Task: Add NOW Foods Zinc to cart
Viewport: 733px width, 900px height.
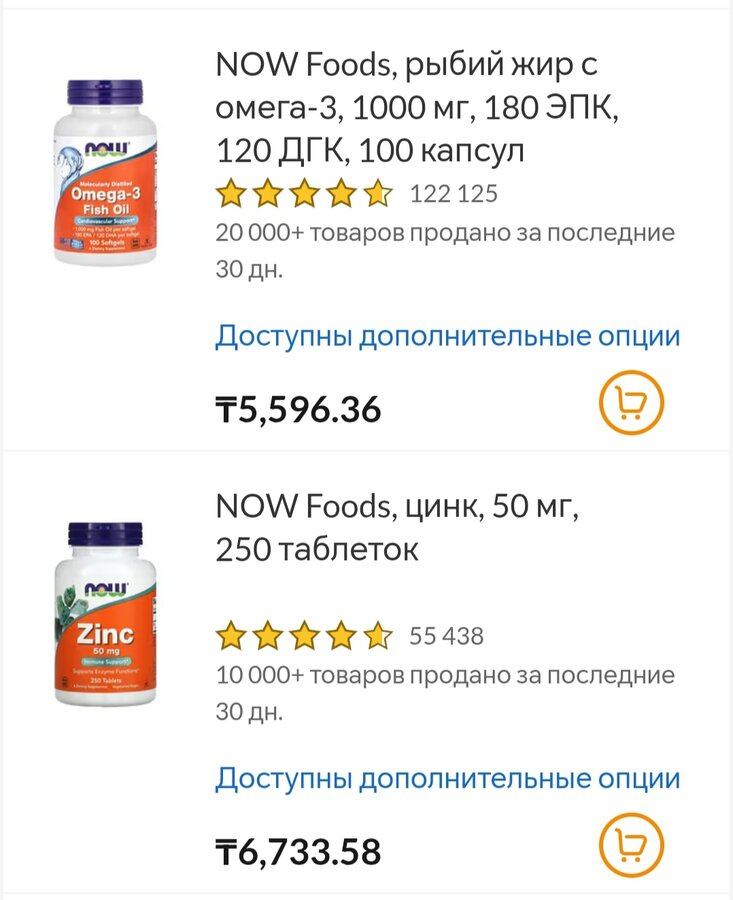Action: [631, 847]
